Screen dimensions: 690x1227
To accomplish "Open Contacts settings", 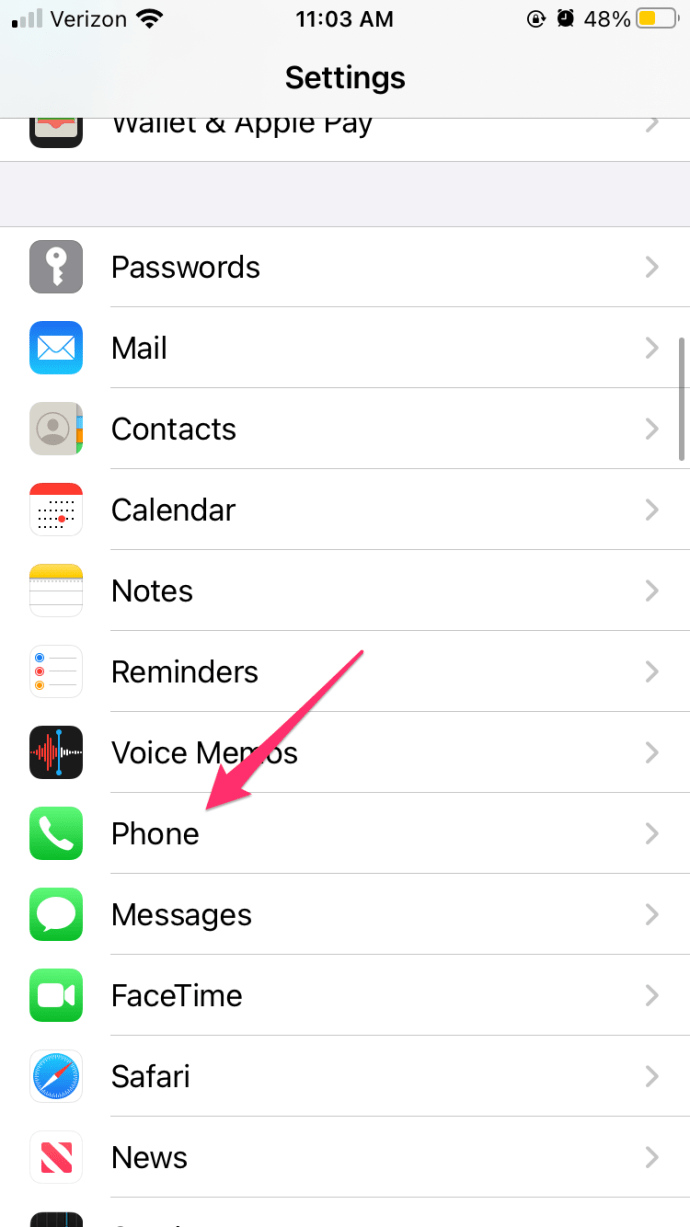I will coord(345,429).
